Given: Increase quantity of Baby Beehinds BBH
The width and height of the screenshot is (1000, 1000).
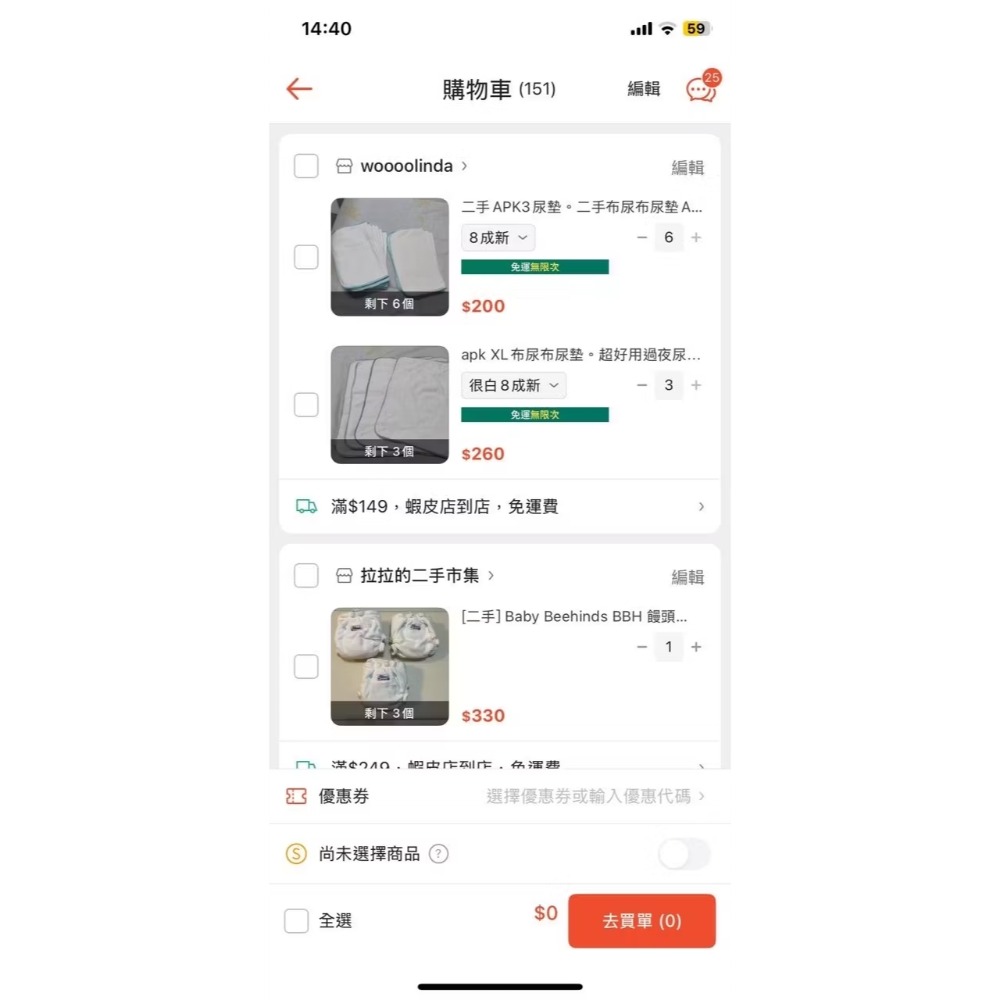Looking at the screenshot, I should point(696,647).
